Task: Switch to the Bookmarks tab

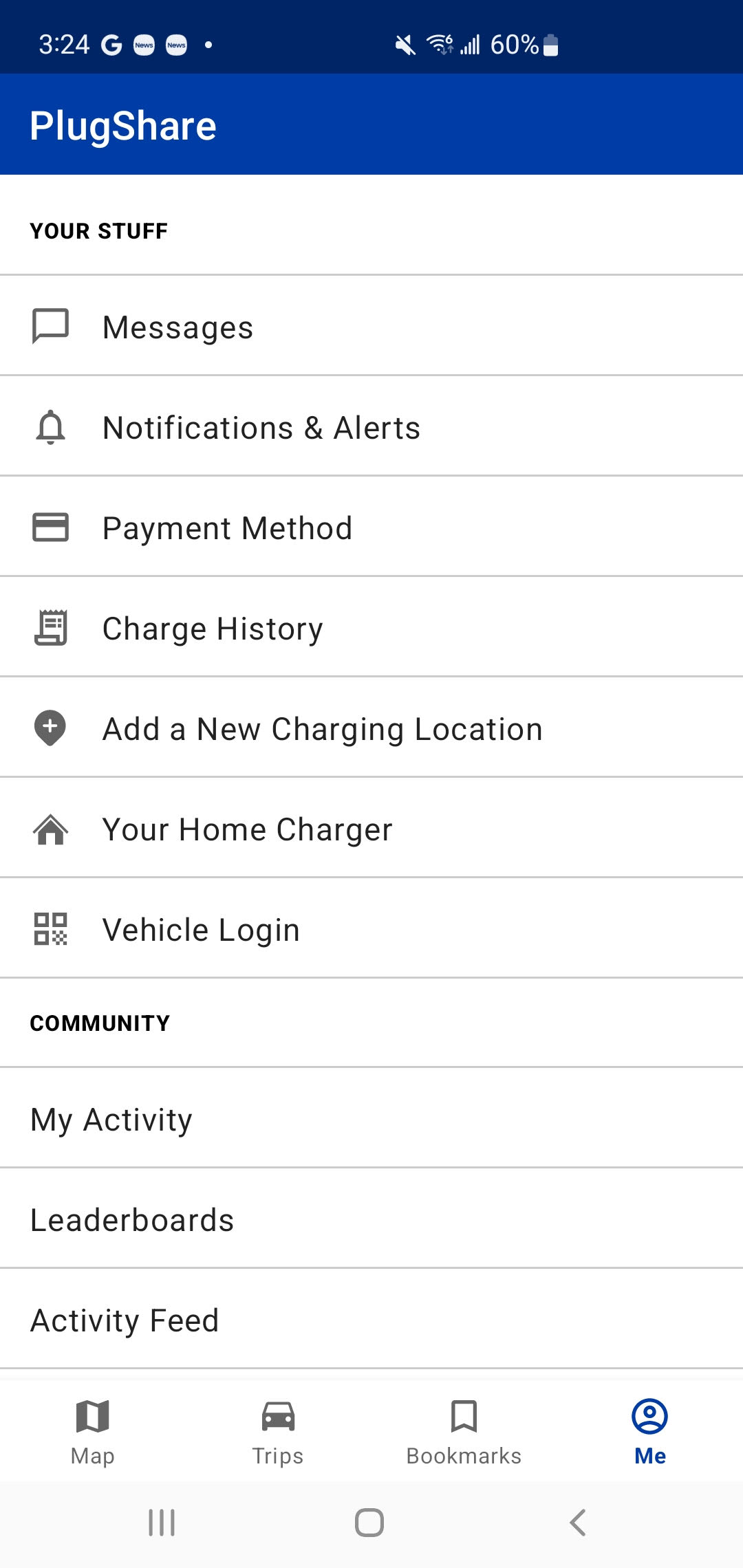Action: pos(464,1432)
